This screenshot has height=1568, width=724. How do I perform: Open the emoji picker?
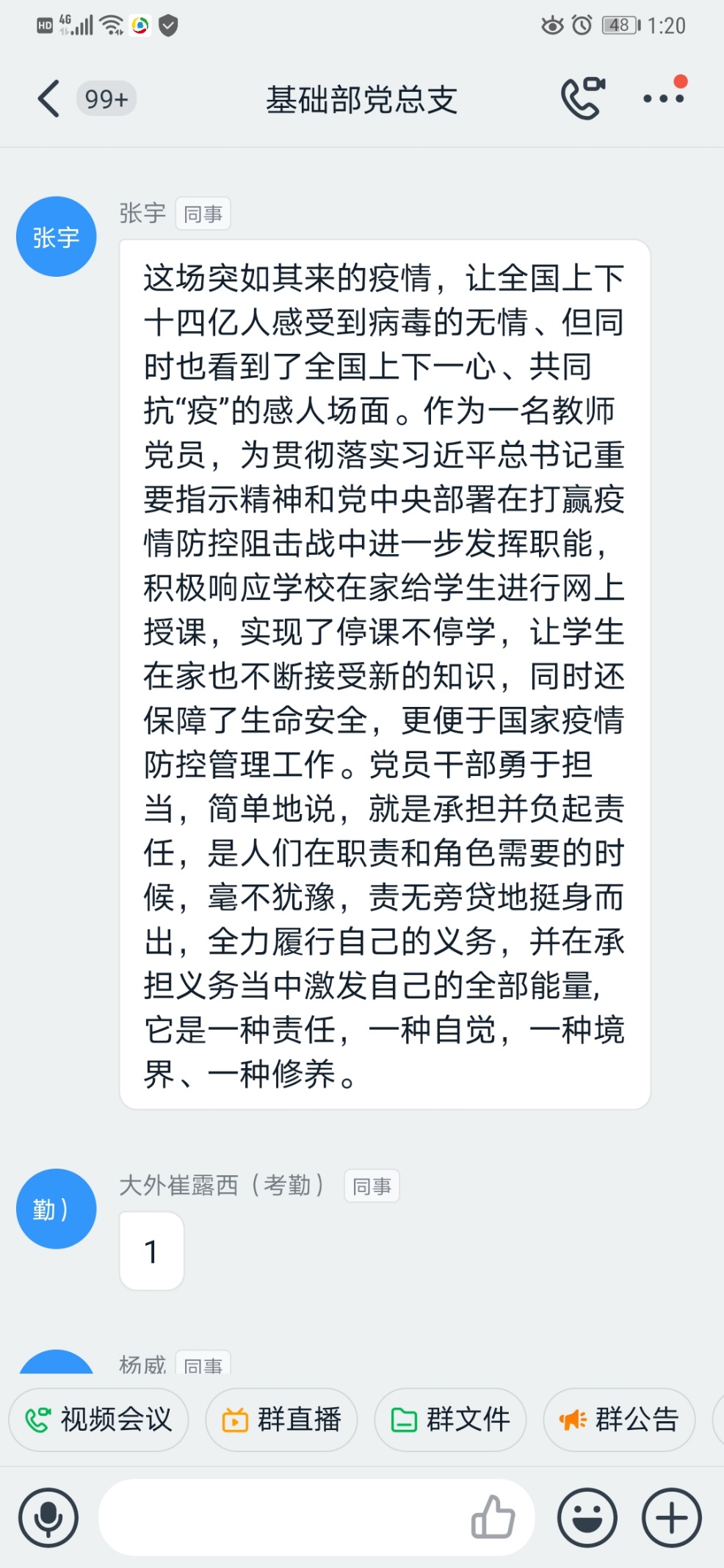587,1517
